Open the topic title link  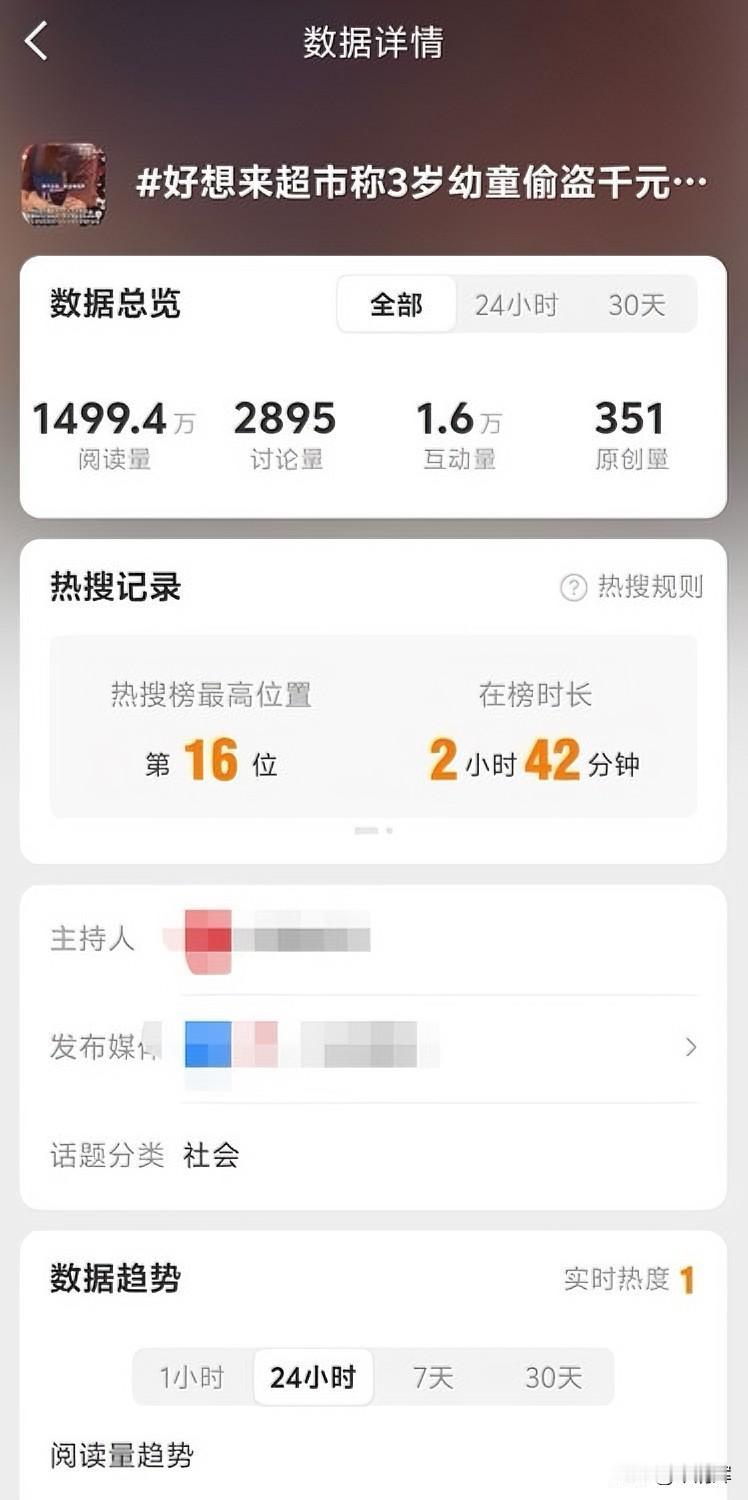click(x=420, y=183)
